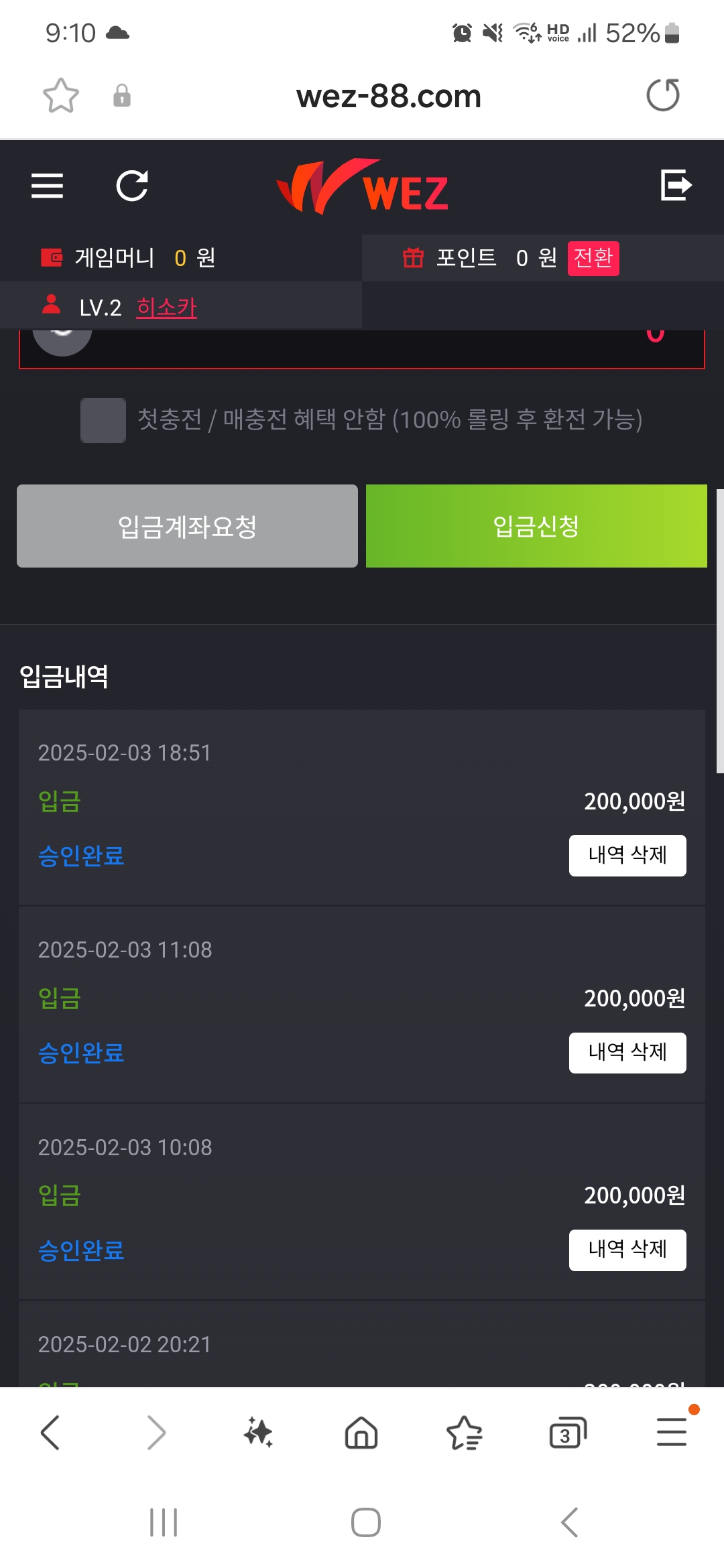The height and width of the screenshot is (1568, 724).
Task: Open the tab switcher showing 3 tabs
Action: pyautogui.click(x=568, y=1433)
